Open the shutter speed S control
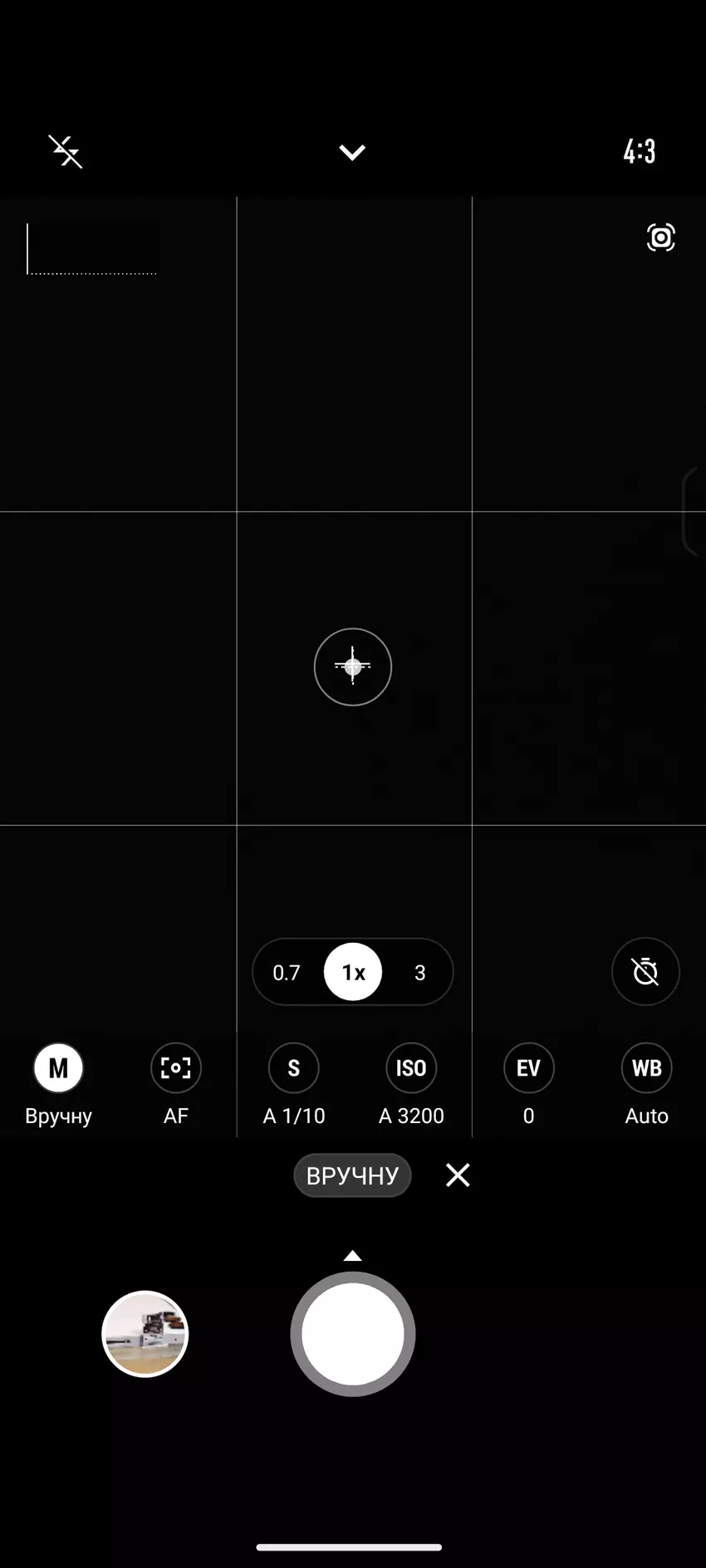 293,1068
